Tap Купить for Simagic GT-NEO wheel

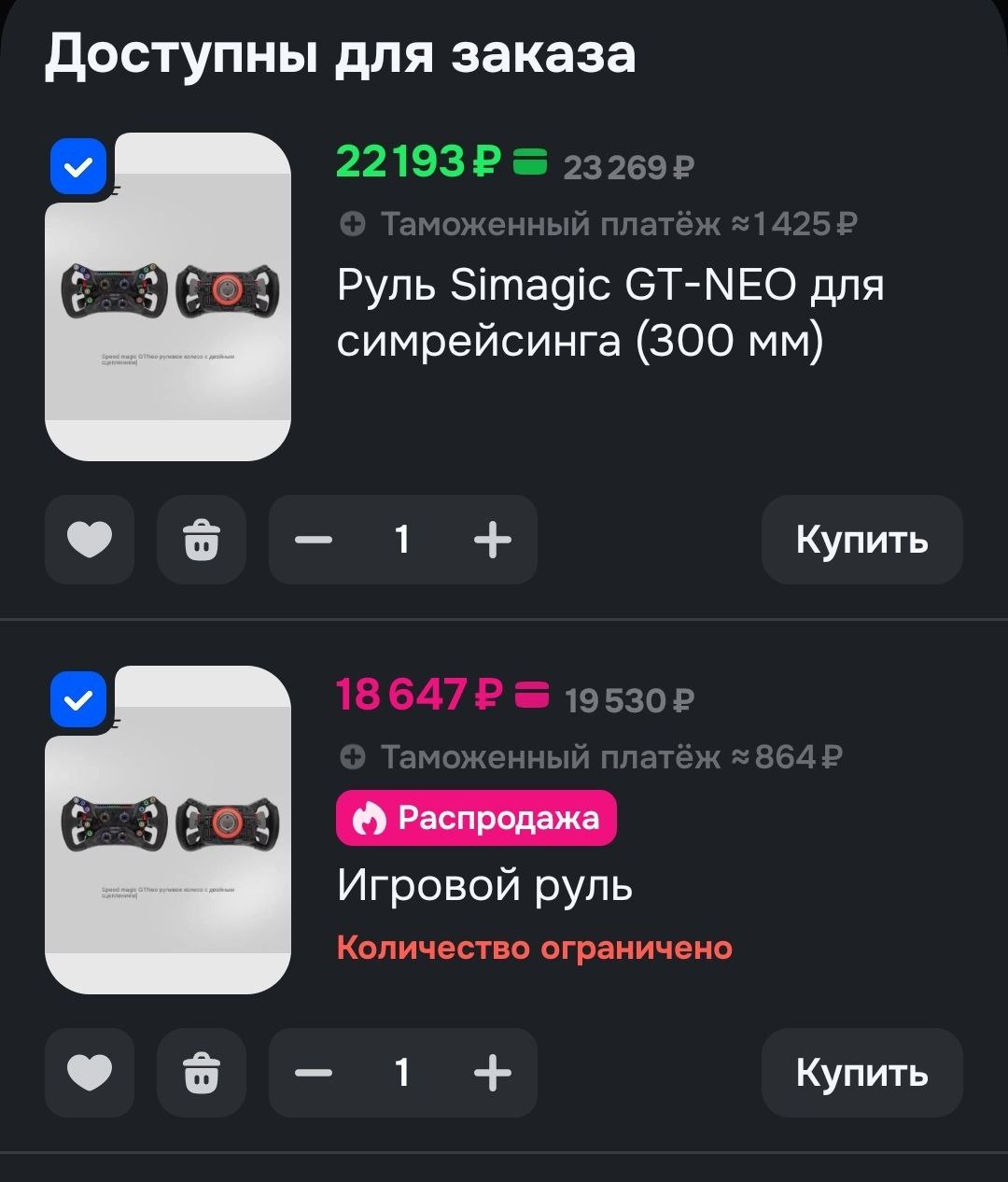tap(861, 540)
